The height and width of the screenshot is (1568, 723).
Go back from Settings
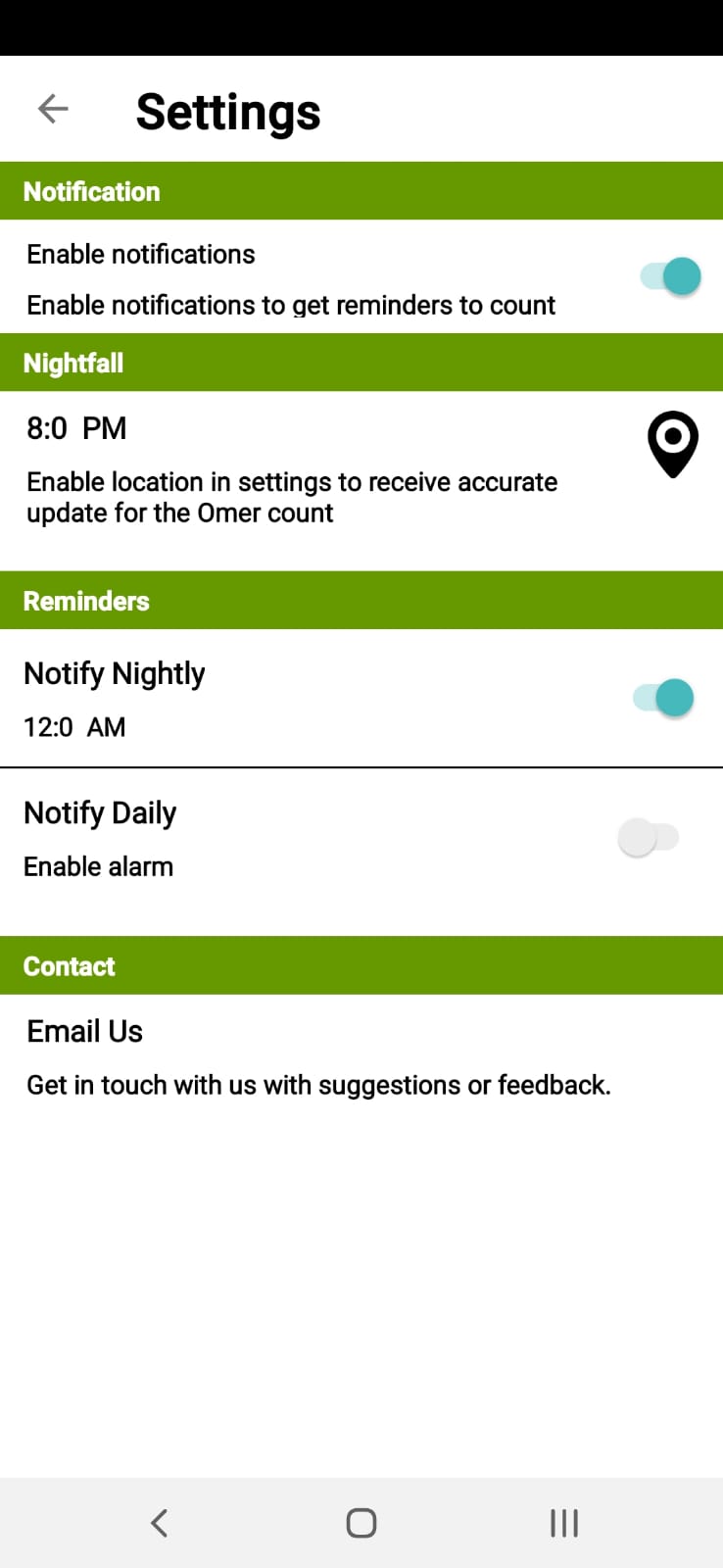pyautogui.click(x=53, y=109)
